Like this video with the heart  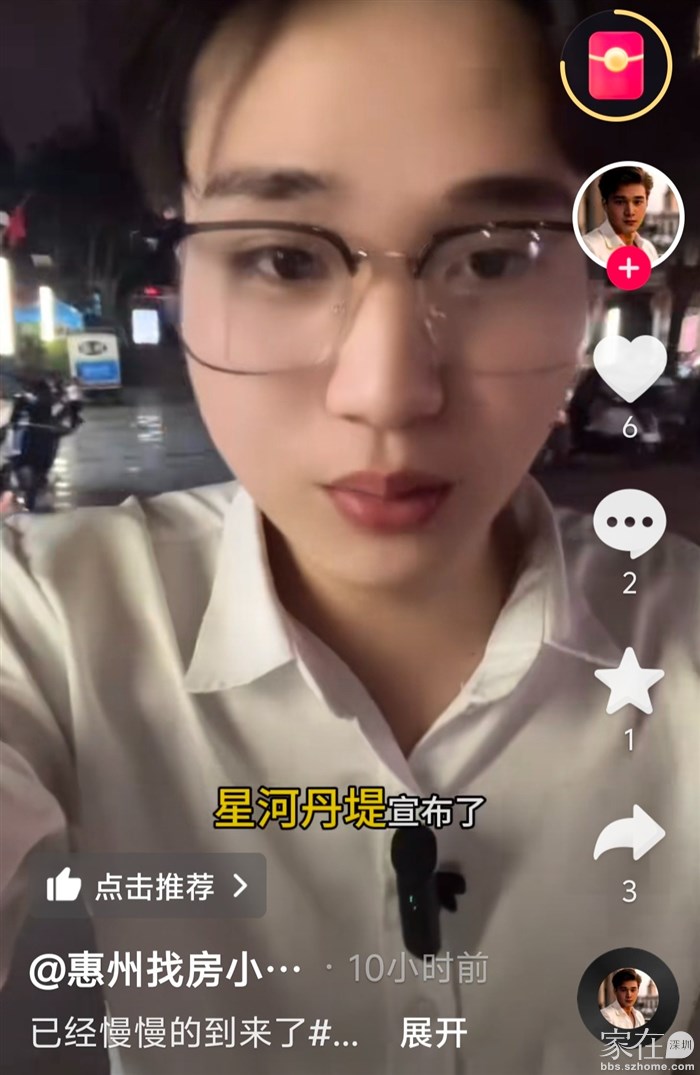point(629,367)
